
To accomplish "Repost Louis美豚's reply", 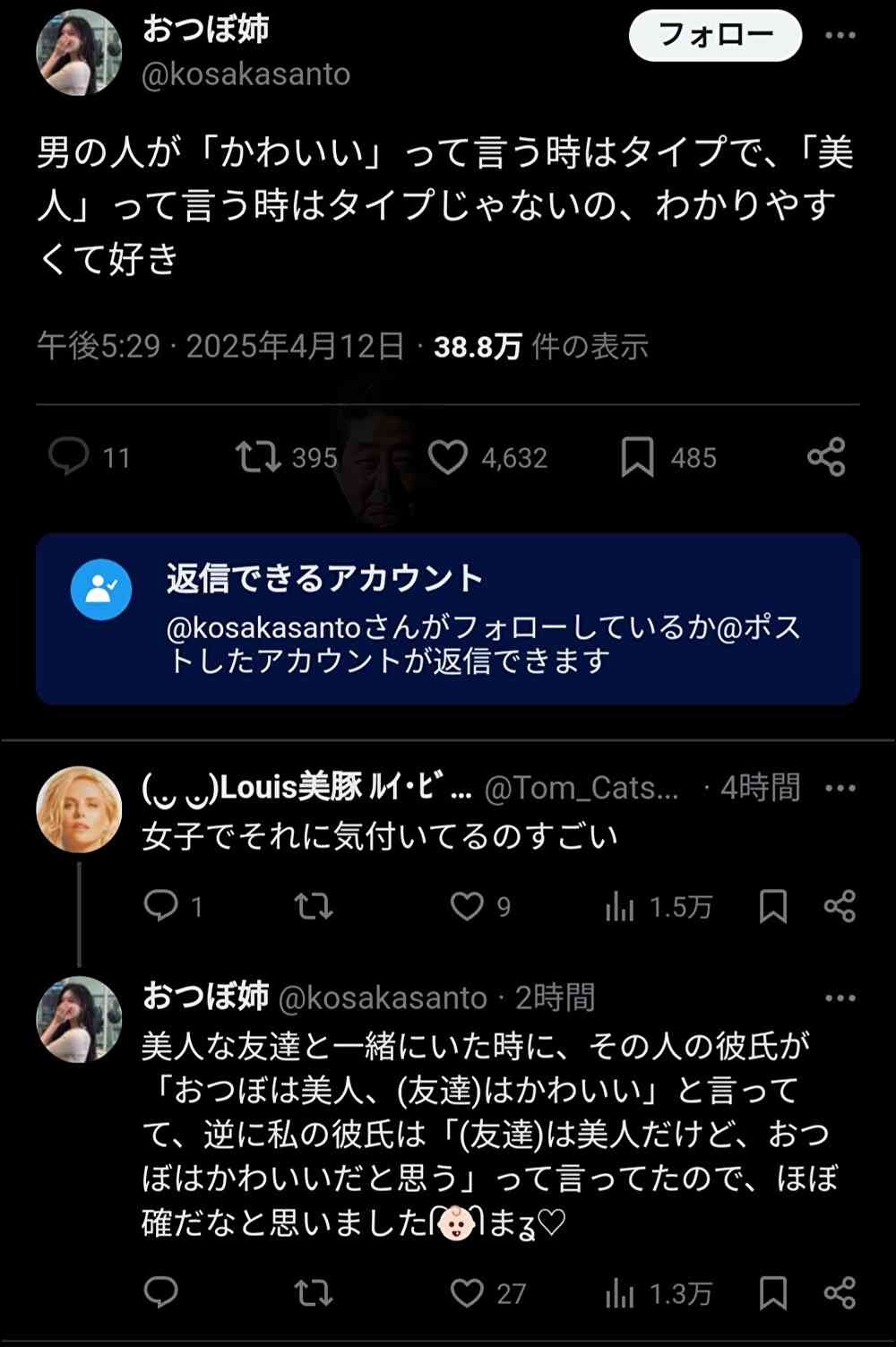I will tap(314, 906).
